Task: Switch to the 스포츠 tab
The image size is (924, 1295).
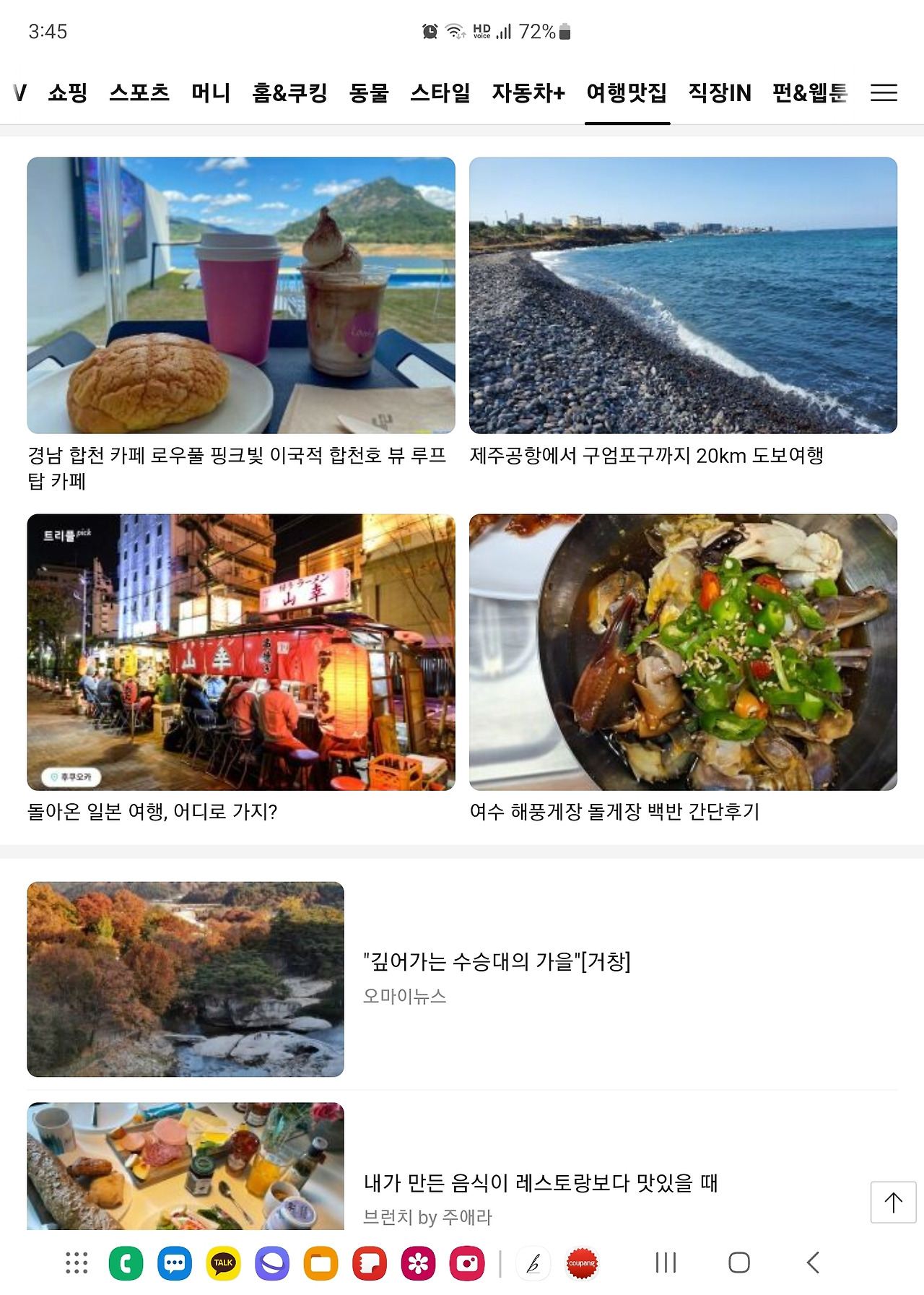Action: click(139, 92)
